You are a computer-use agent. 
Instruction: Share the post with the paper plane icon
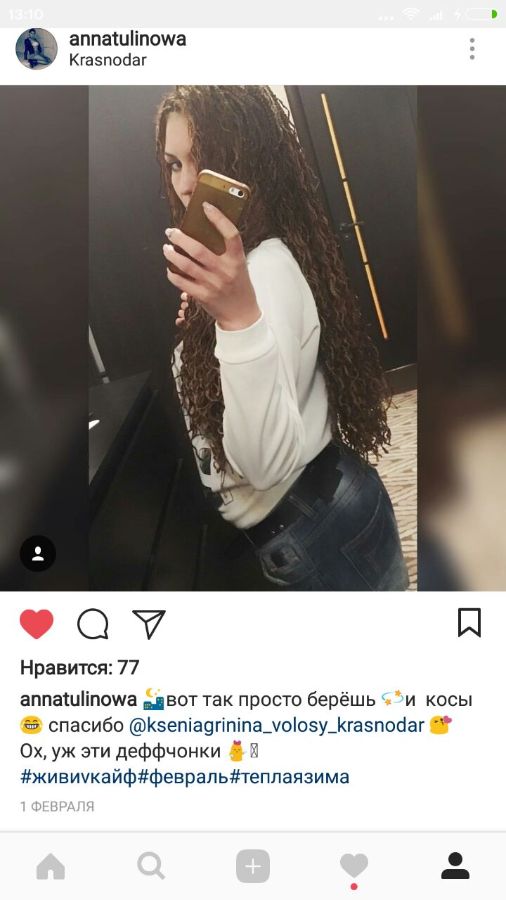tap(149, 624)
